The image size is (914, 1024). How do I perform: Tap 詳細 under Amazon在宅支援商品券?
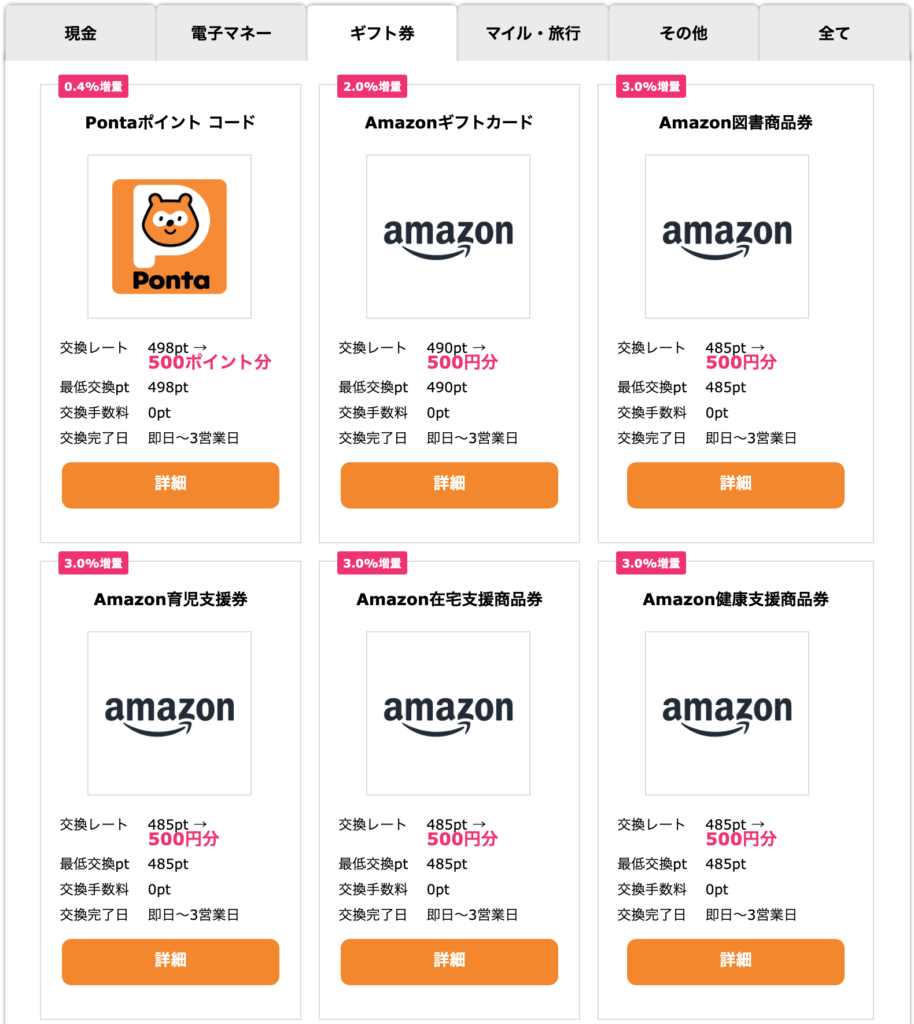click(449, 961)
